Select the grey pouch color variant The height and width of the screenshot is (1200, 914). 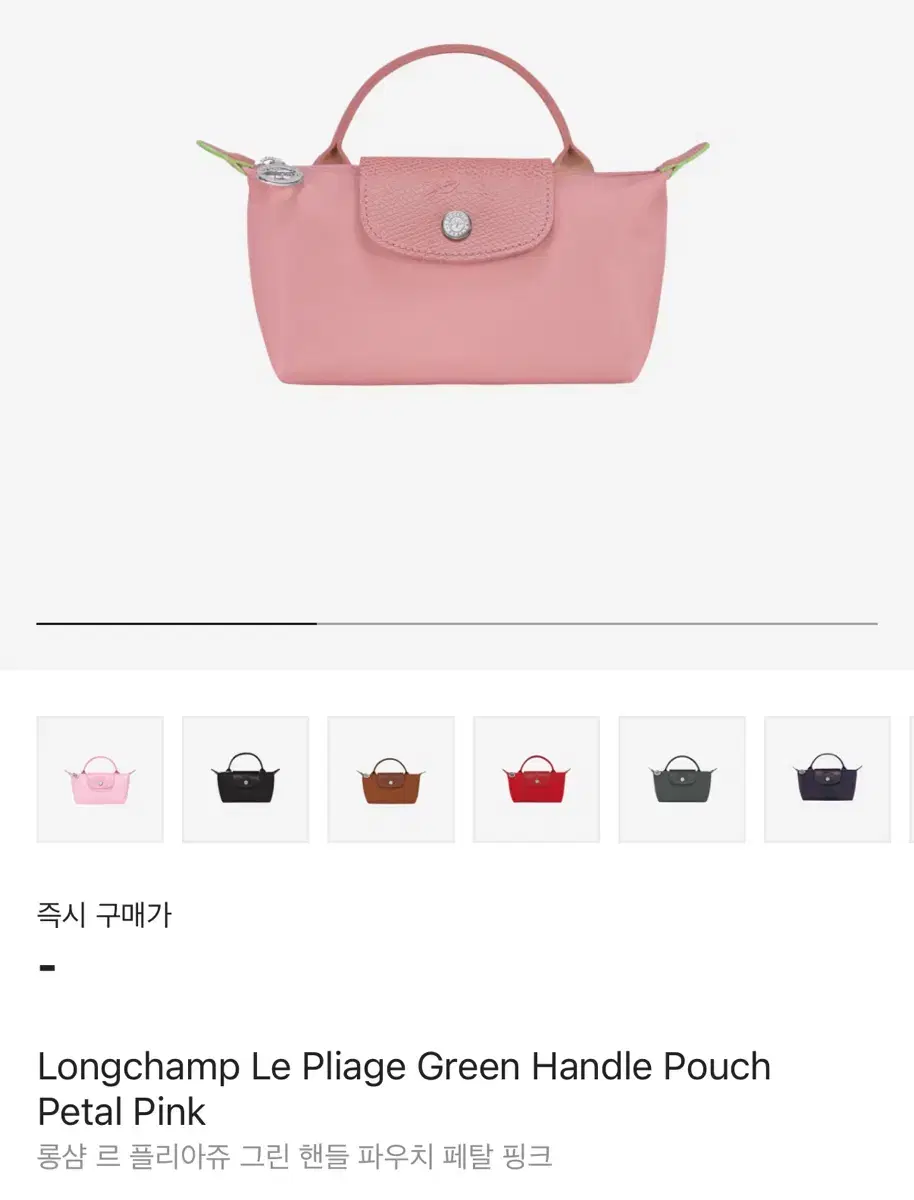681,778
